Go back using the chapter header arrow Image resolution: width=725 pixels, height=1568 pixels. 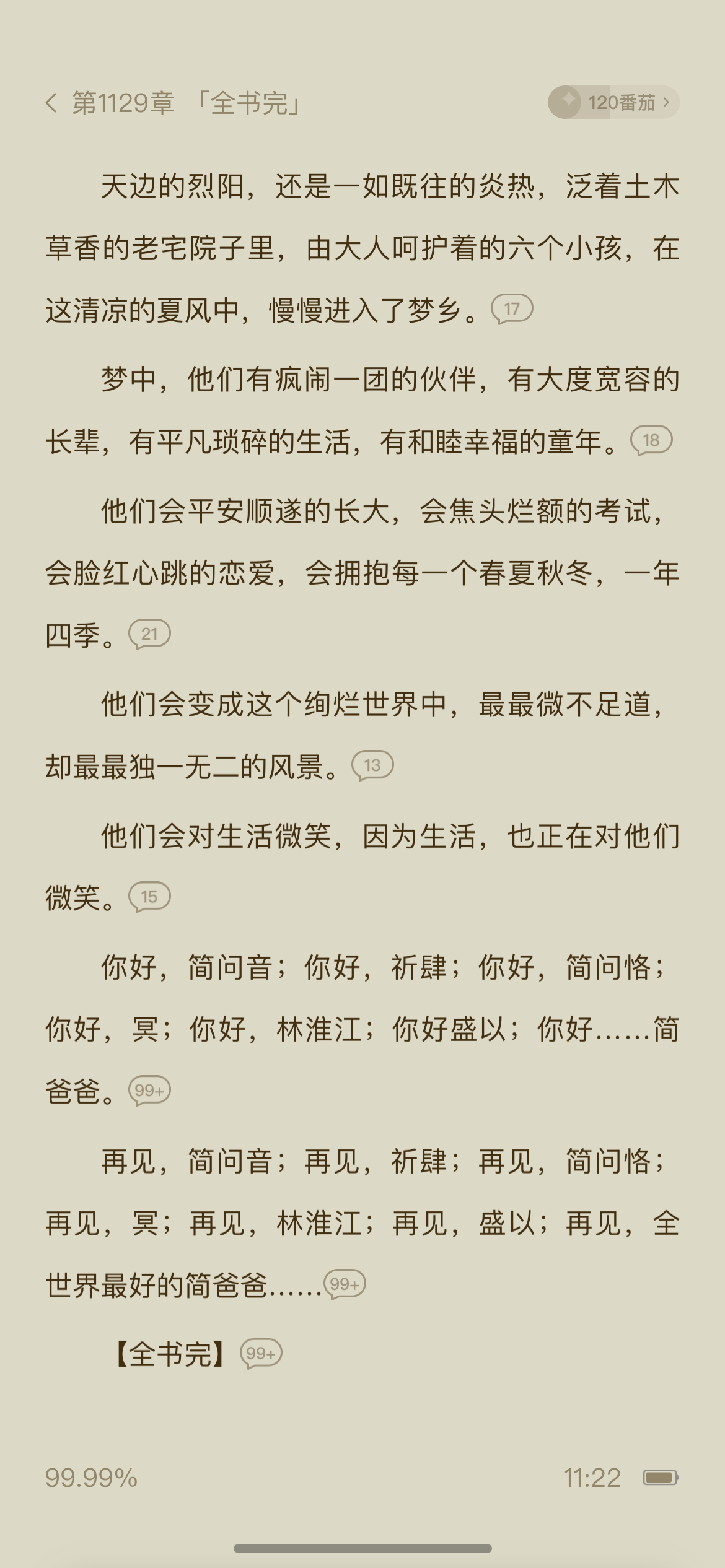coord(52,103)
